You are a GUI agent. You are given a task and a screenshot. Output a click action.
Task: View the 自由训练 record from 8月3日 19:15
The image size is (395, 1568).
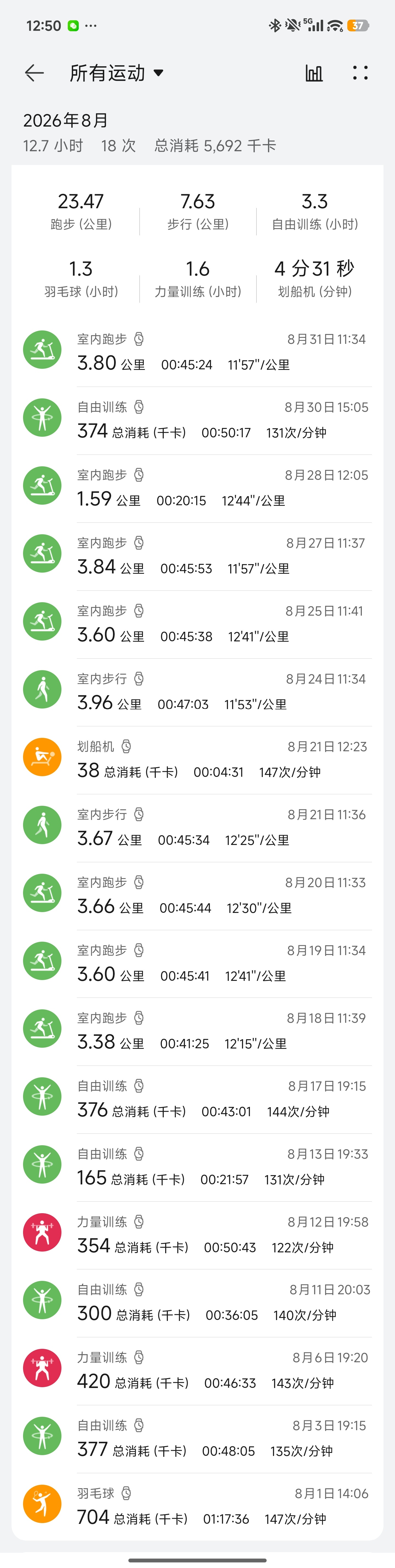(198, 1439)
